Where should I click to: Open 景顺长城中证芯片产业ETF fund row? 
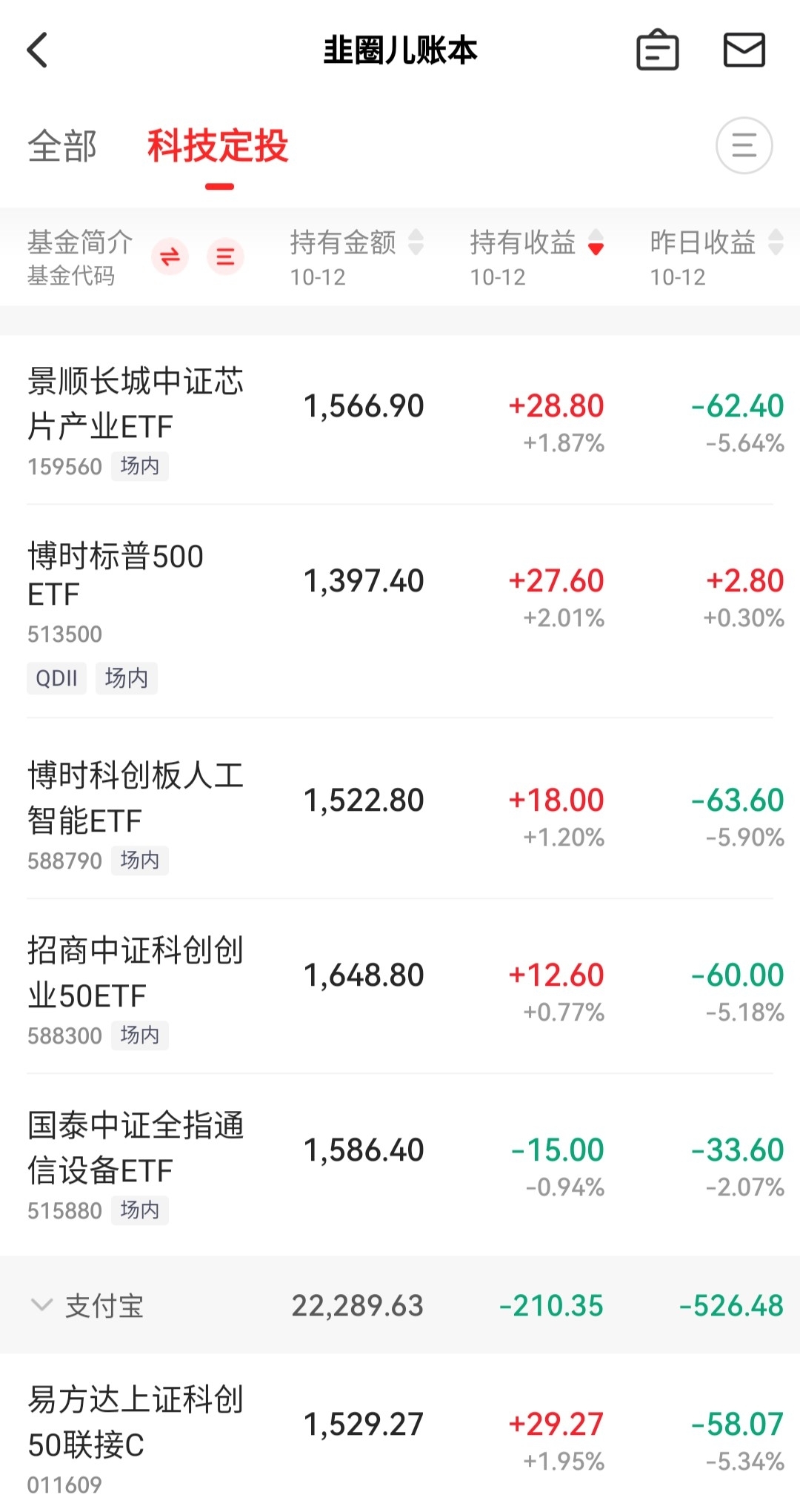(136, 405)
